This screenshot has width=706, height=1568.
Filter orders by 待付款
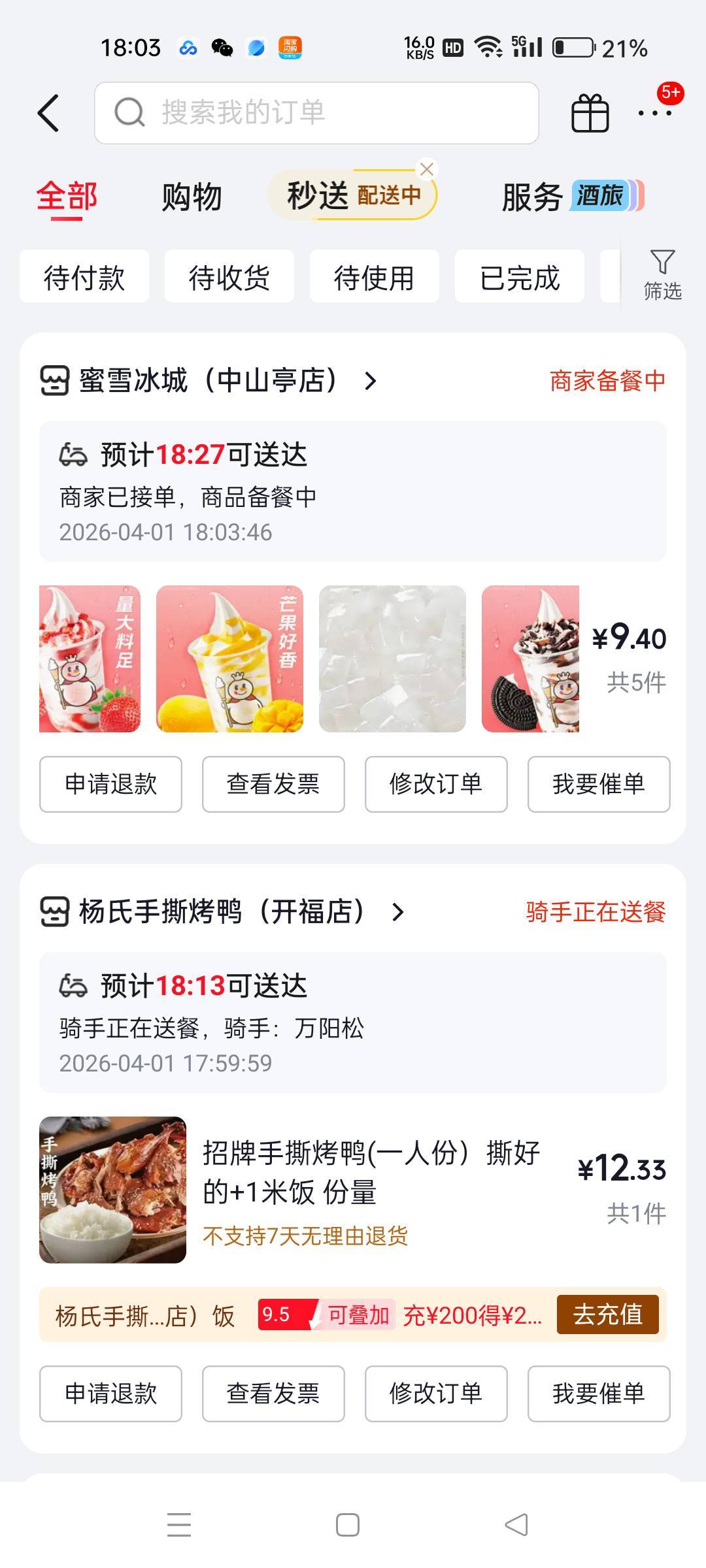coord(84,277)
